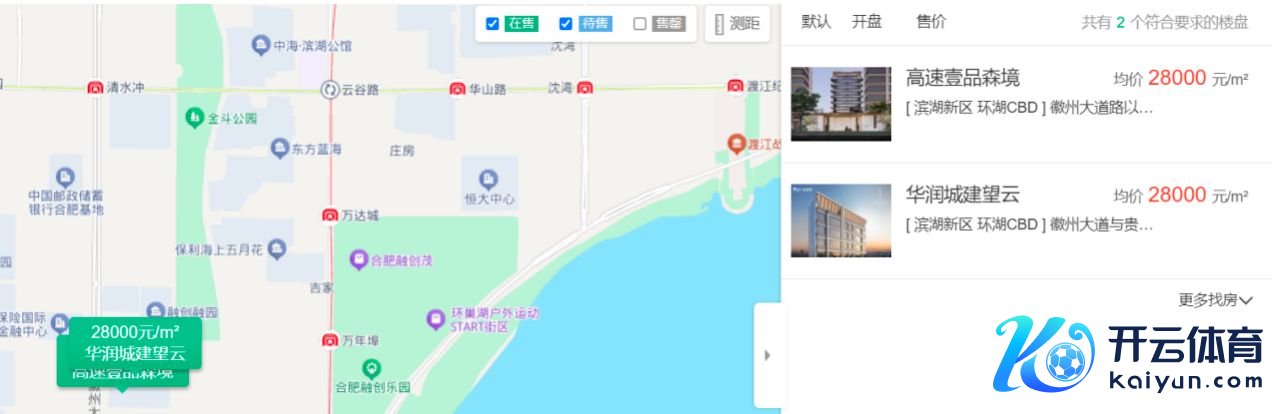Screen dimensions: 1278x414
Task: Sort listings by 默认
Action: coord(816,22)
